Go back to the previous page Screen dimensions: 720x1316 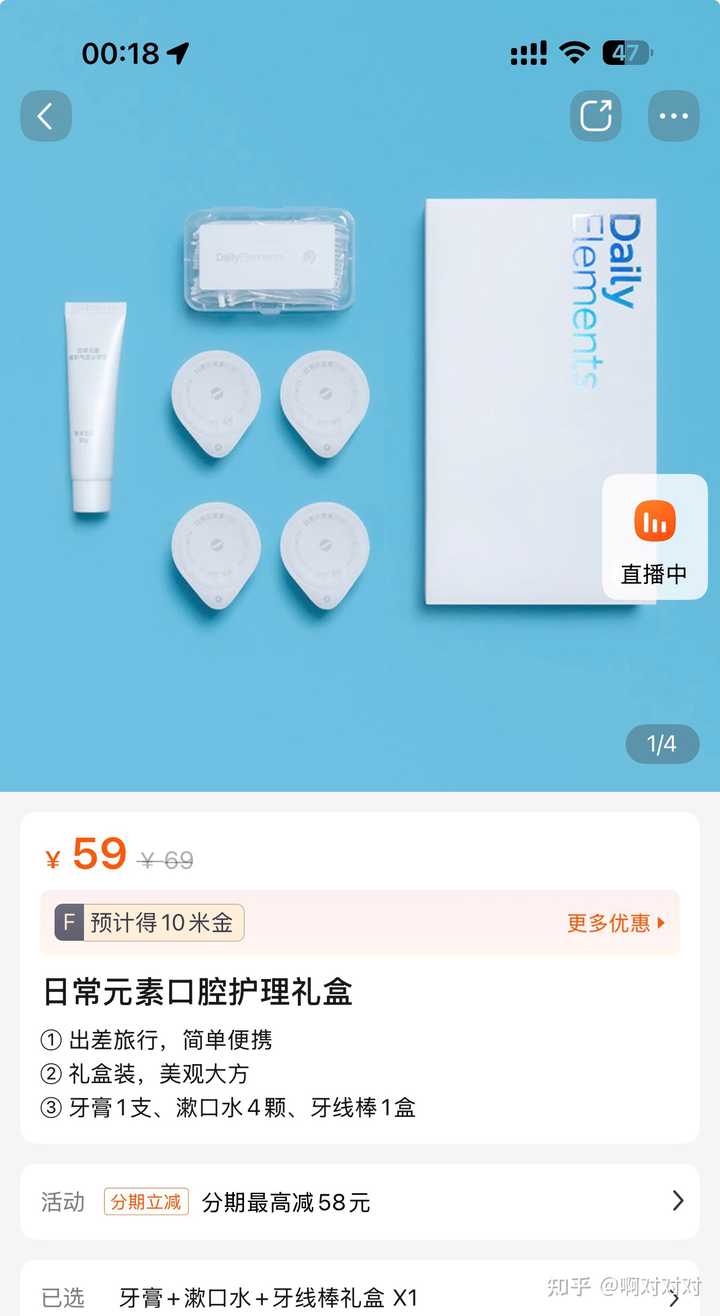pyautogui.click(x=46, y=116)
